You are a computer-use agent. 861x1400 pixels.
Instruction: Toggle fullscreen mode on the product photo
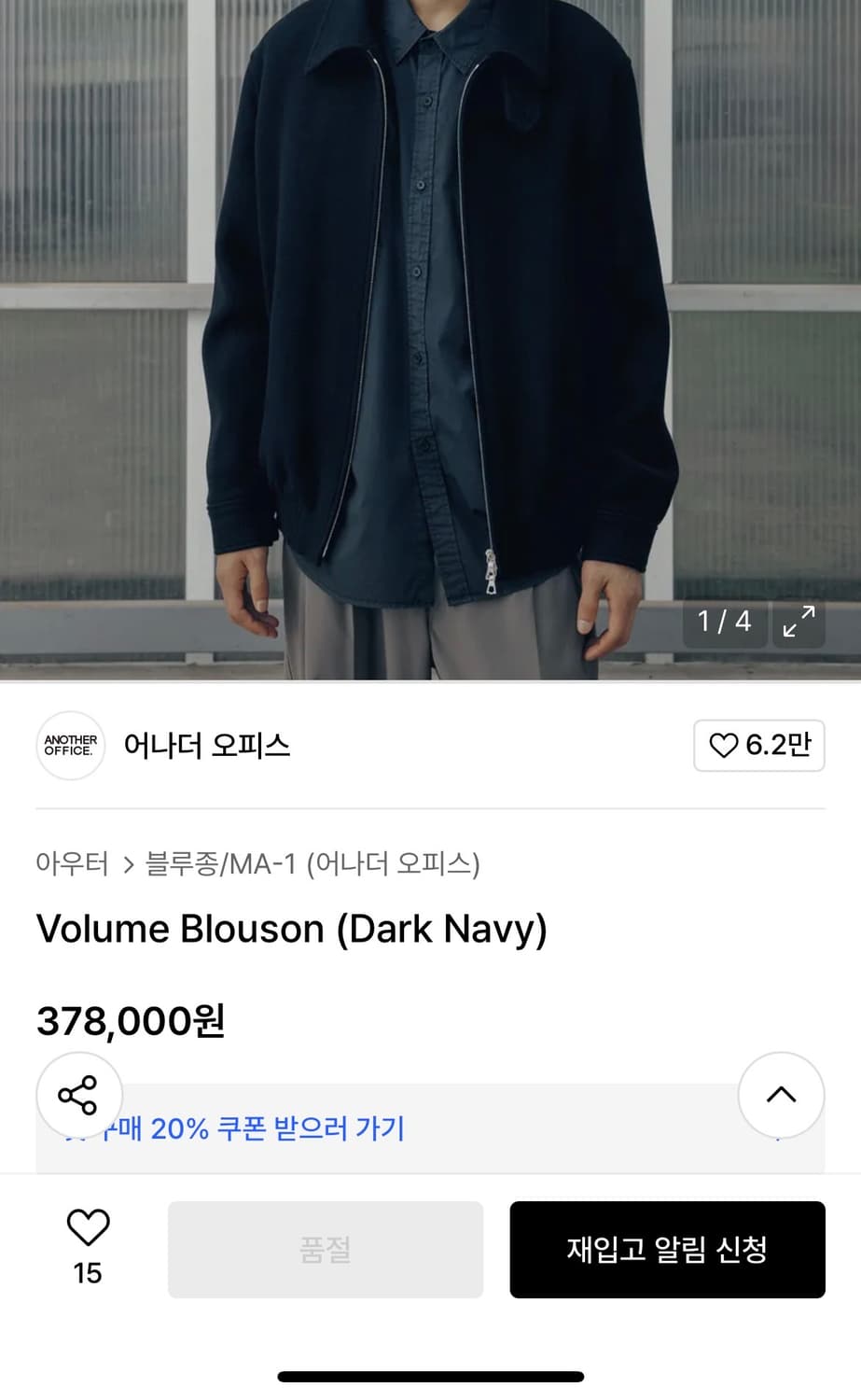[799, 622]
